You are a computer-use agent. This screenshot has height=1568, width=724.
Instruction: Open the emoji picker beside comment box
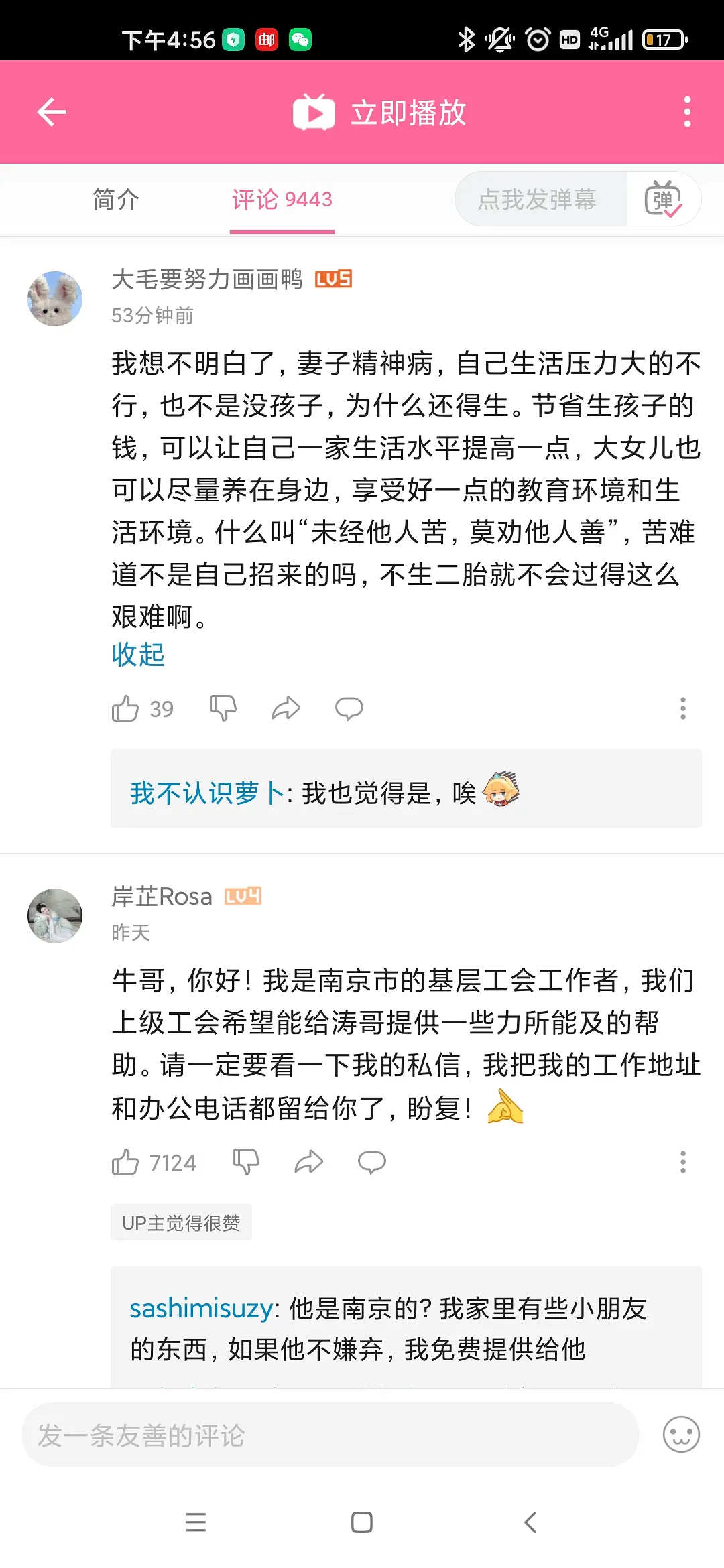tap(680, 1435)
